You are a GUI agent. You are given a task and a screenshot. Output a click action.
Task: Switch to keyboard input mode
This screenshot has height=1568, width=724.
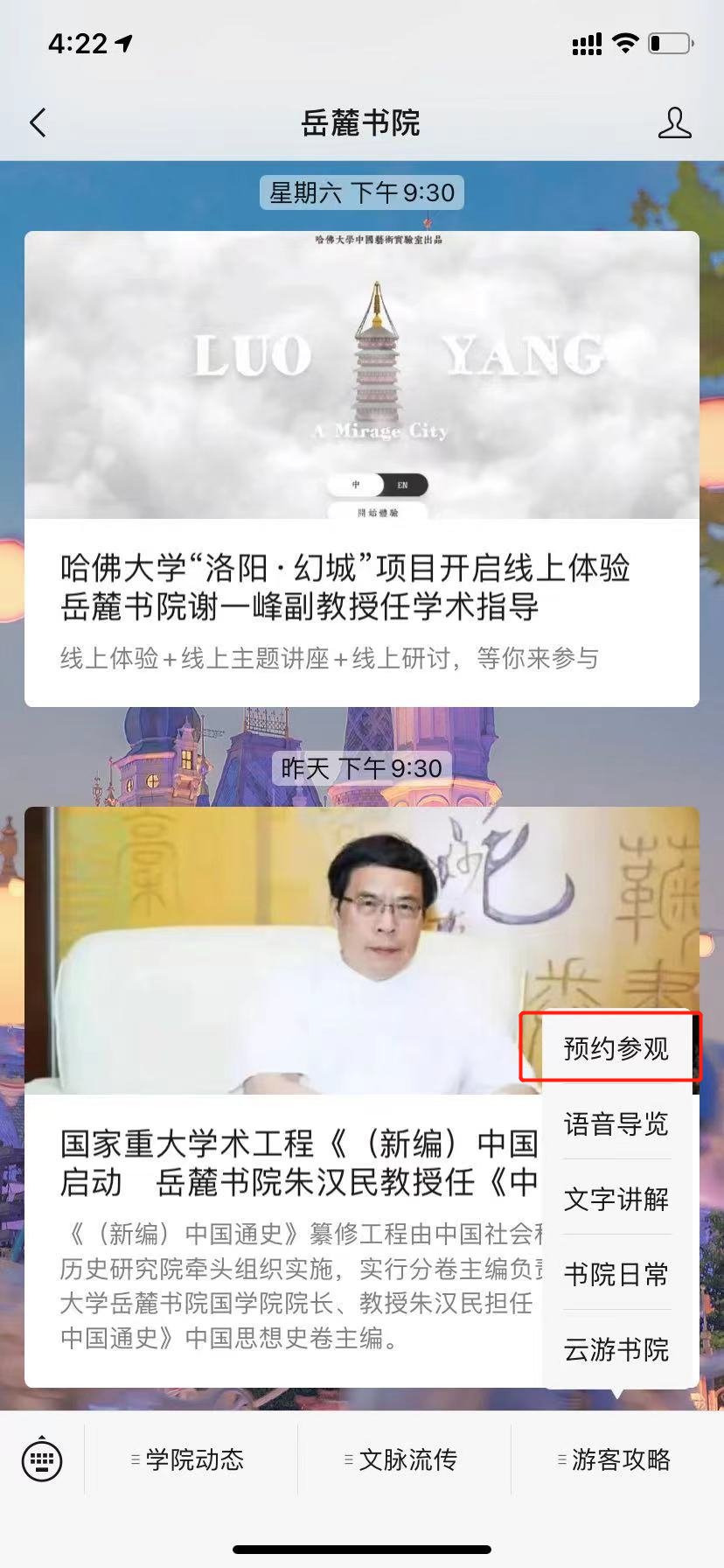[x=42, y=1459]
